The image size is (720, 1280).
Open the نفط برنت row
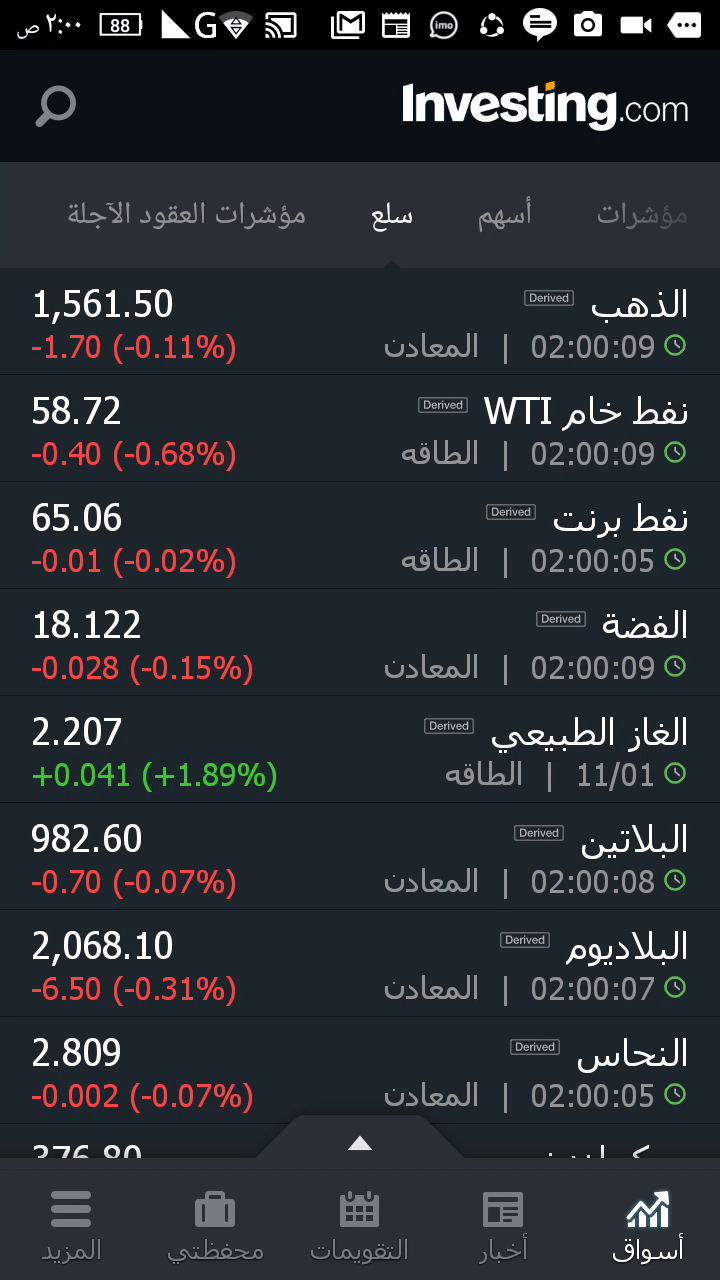tap(360, 536)
